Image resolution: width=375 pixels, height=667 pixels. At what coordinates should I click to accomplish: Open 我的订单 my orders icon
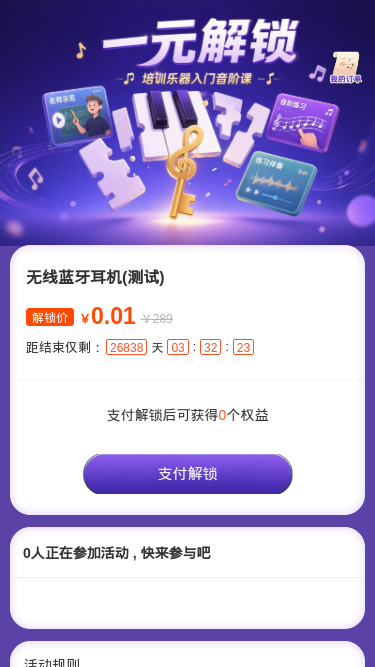[346, 68]
